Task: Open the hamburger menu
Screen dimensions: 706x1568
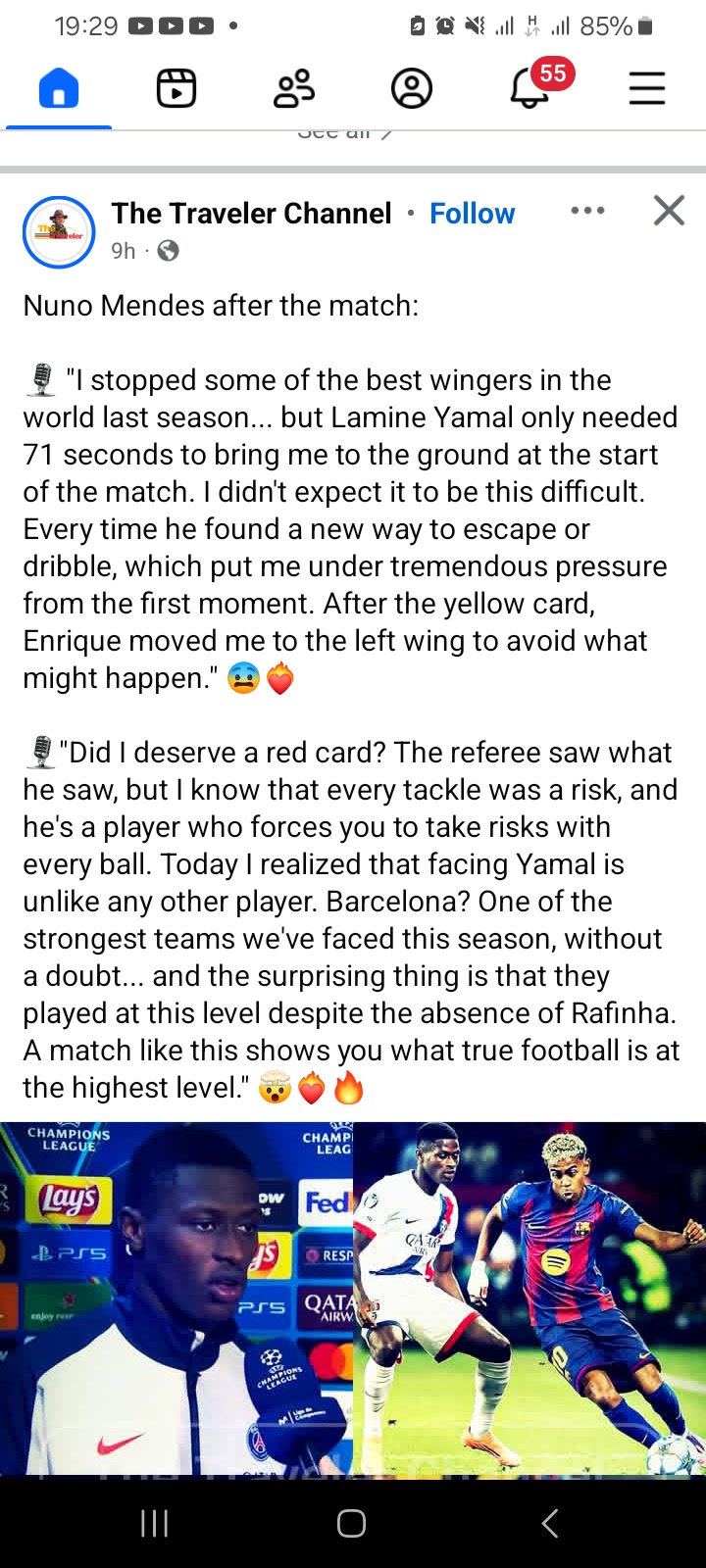Action: tap(647, 88)
